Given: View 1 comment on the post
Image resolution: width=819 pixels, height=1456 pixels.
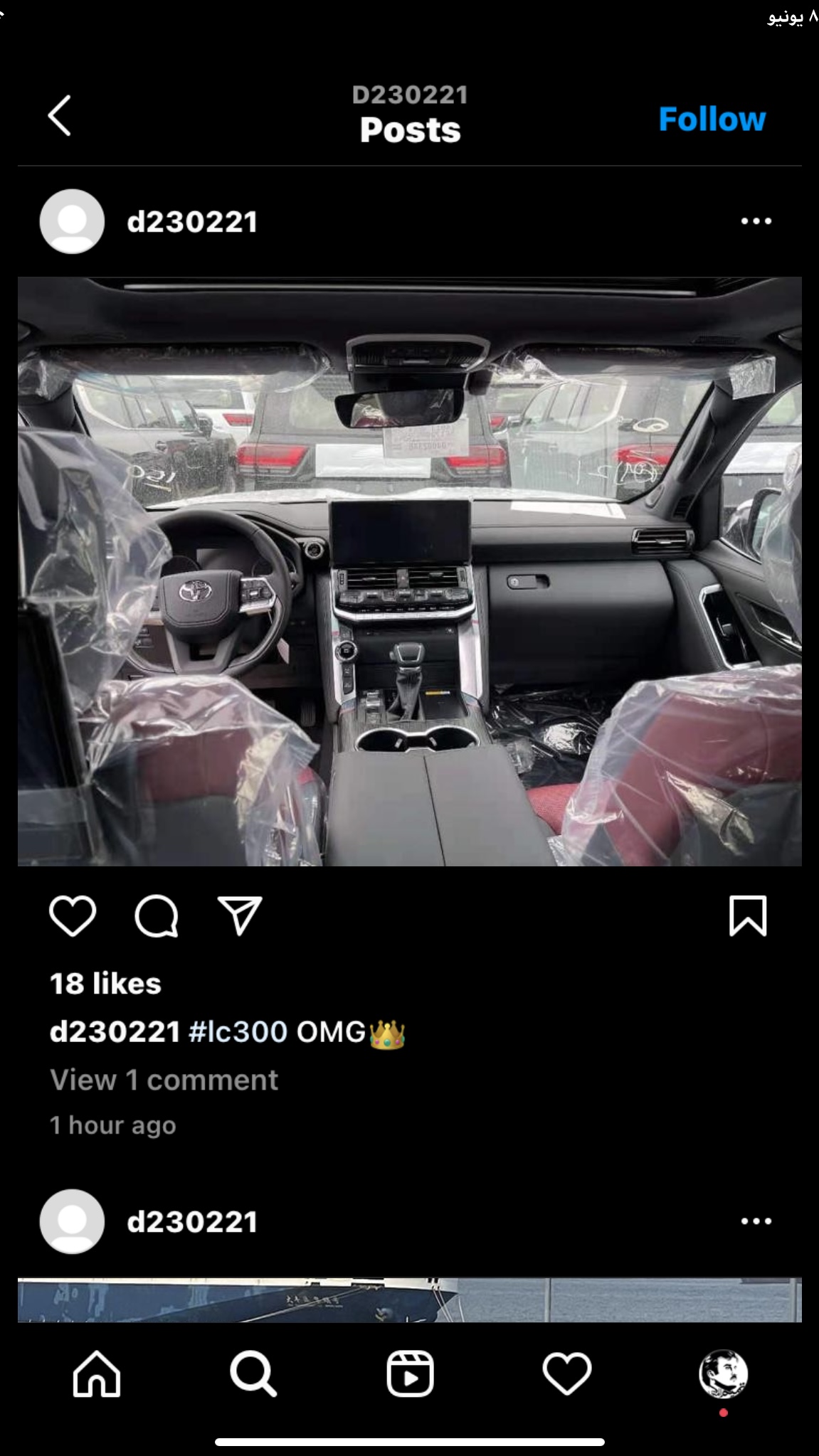Looking at the screenshot, I should pos(164,1080).
